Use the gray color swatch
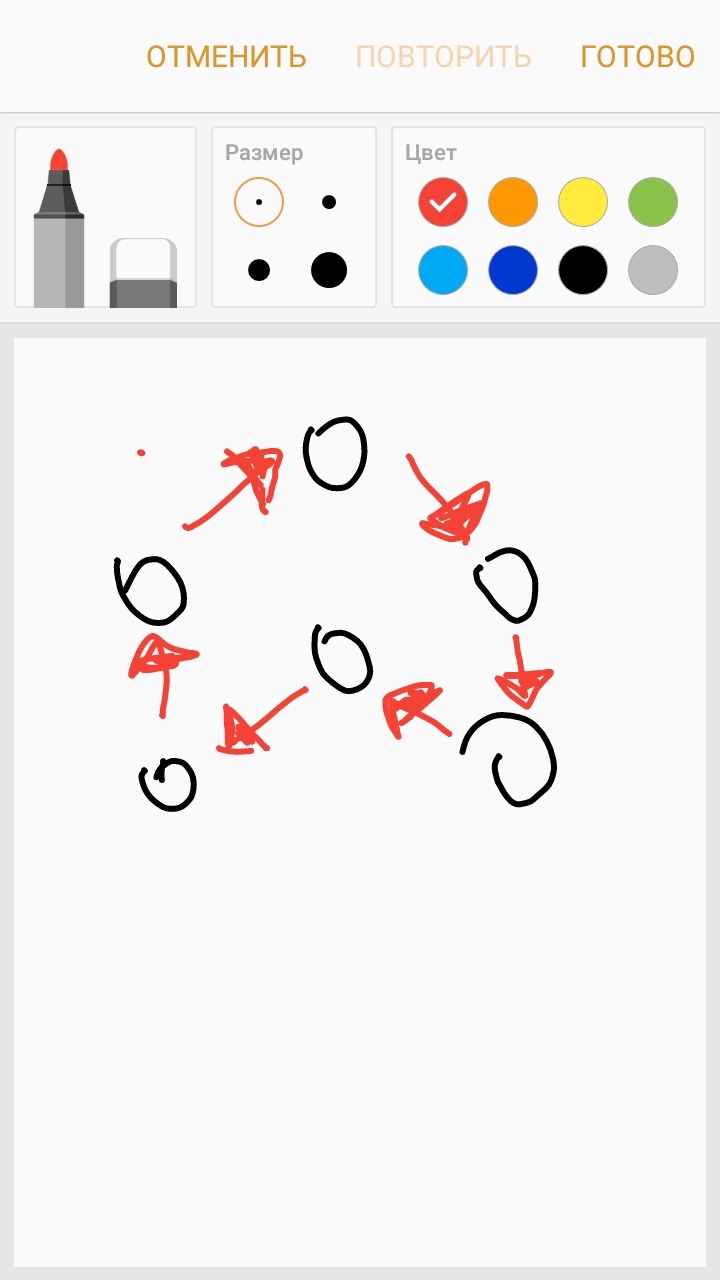 coord(653,270)
